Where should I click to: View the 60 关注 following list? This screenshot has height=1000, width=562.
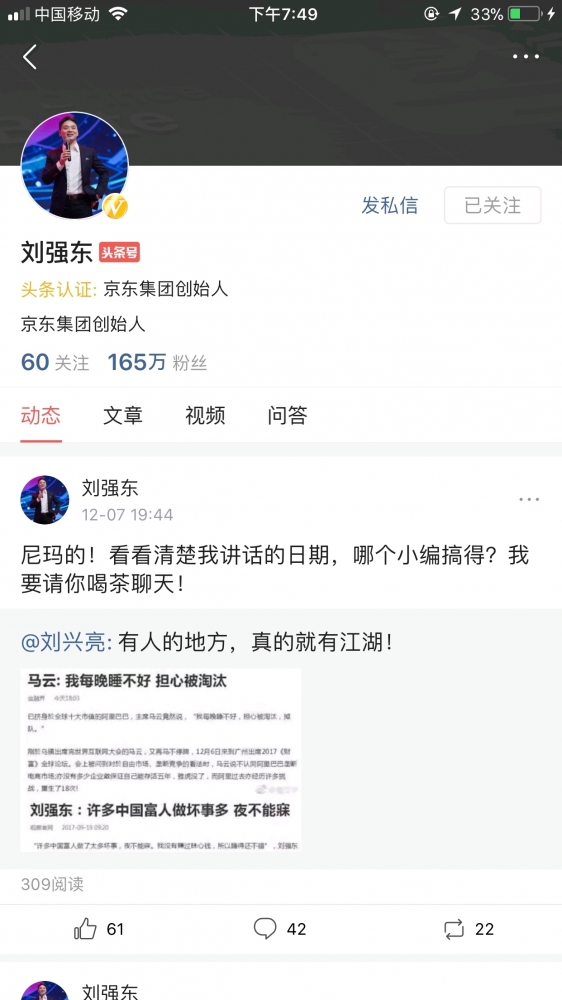pyautogui.click(x=55, y=362)
